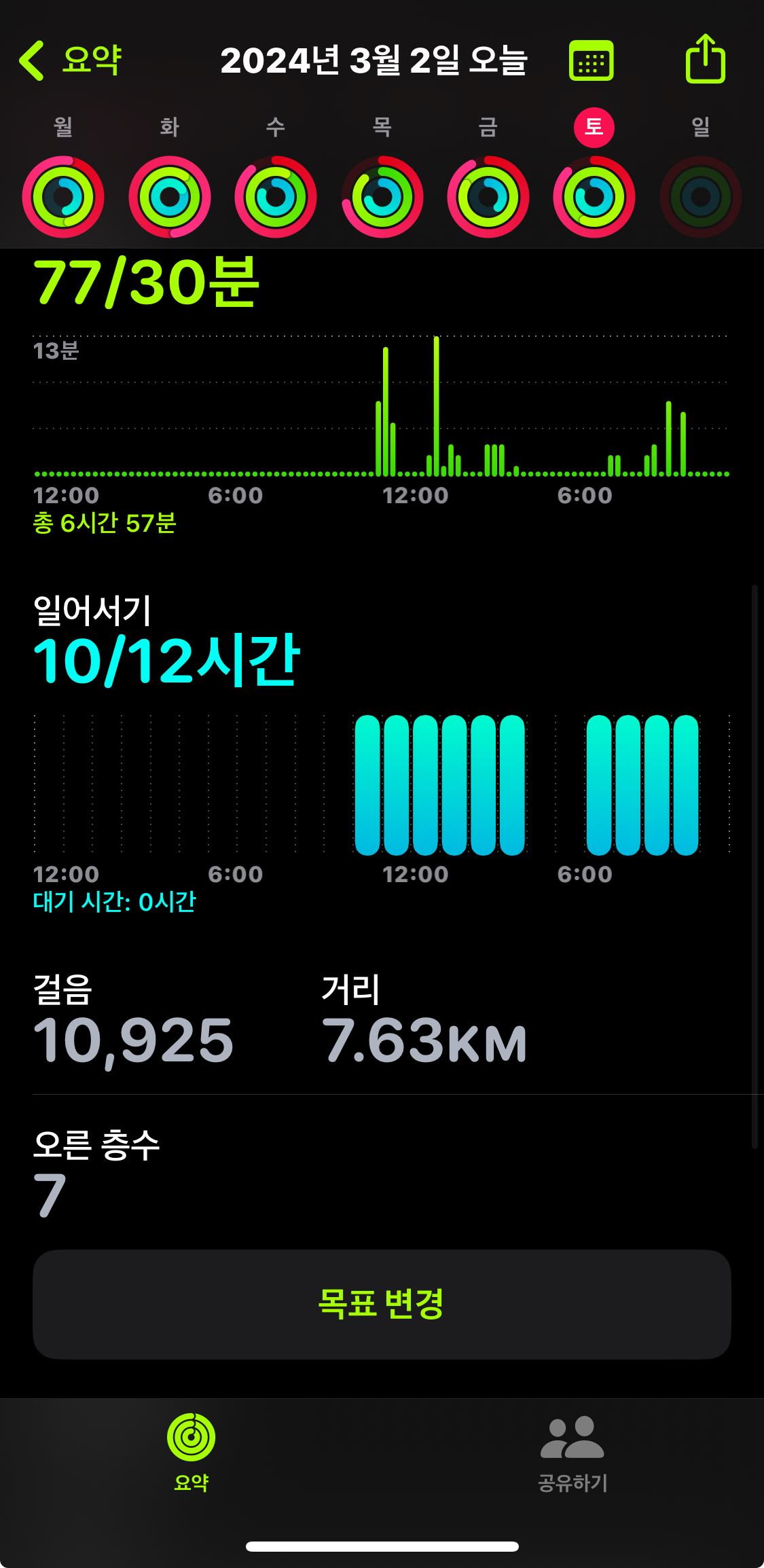
Task: Tap the 목표 변경 button
Action: (x=382, y=1304)
